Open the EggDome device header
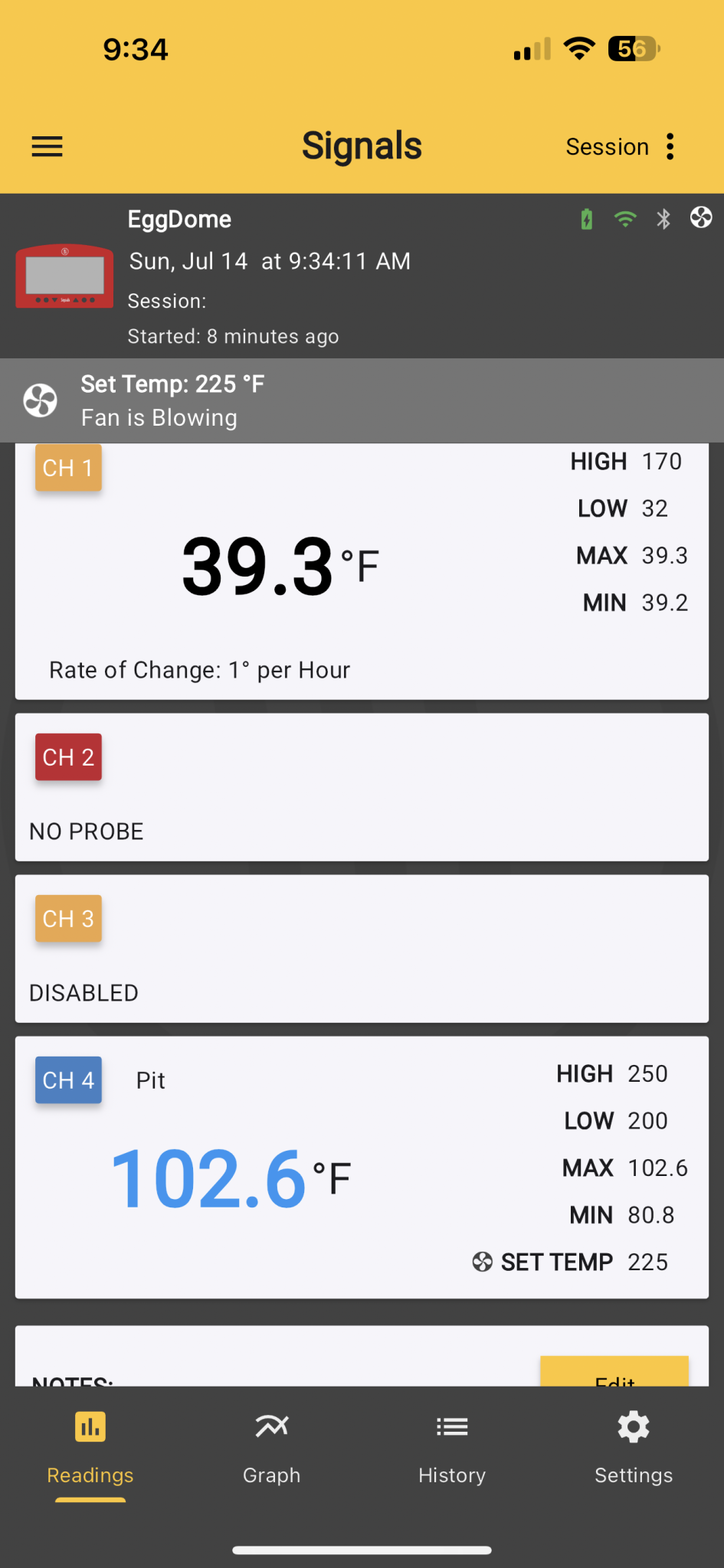Screen dimensions: 724x1568 point(362,276)
